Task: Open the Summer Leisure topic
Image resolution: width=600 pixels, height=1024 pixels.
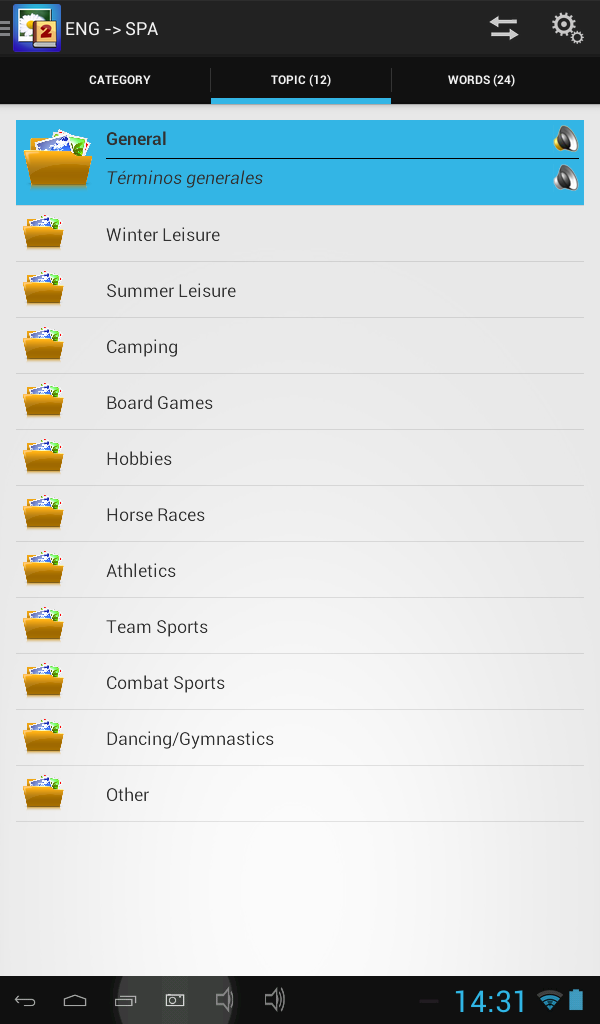Action: [x=300, y=291]
